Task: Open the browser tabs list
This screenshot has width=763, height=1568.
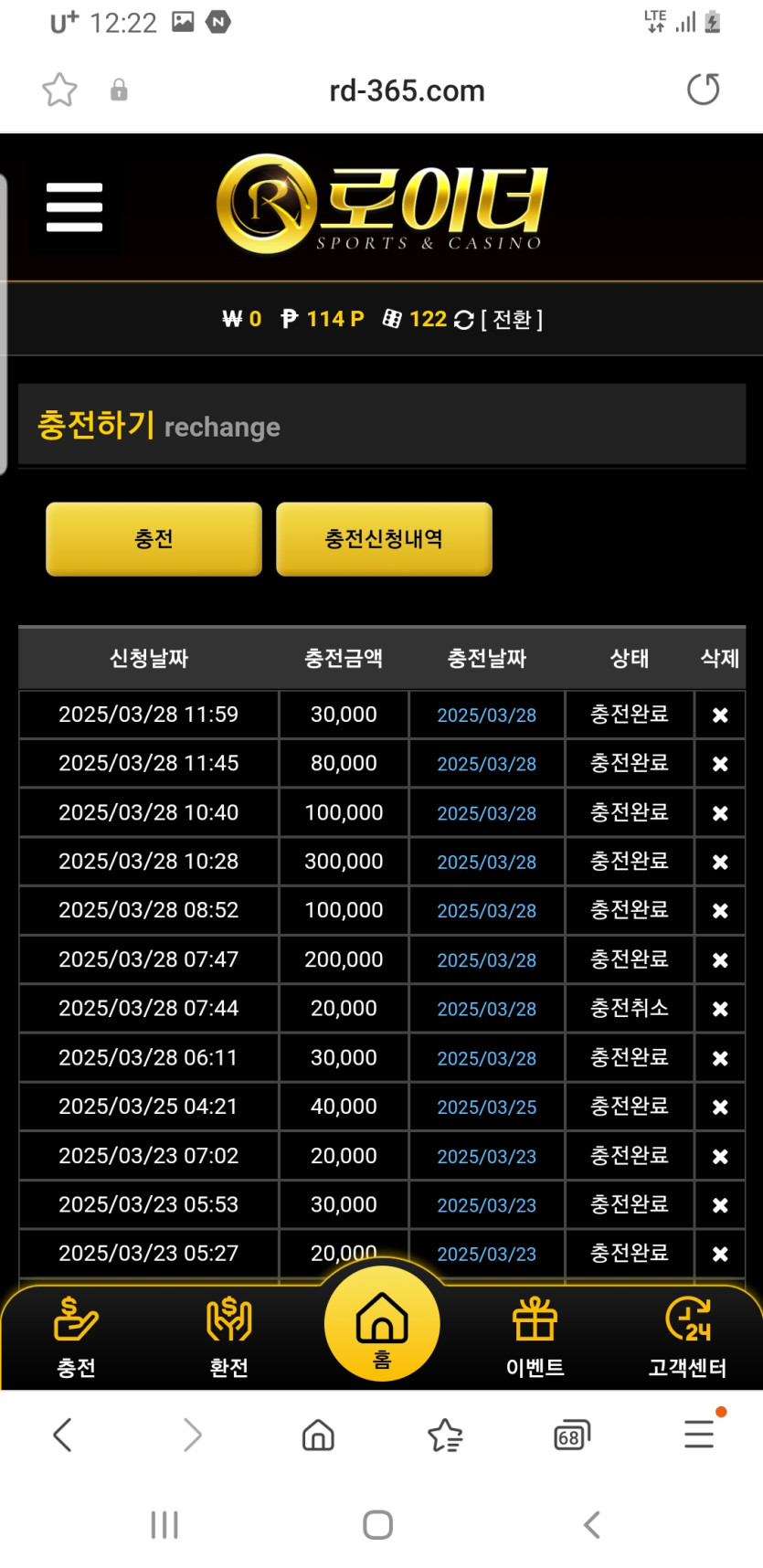Action: pos(572,1436)
